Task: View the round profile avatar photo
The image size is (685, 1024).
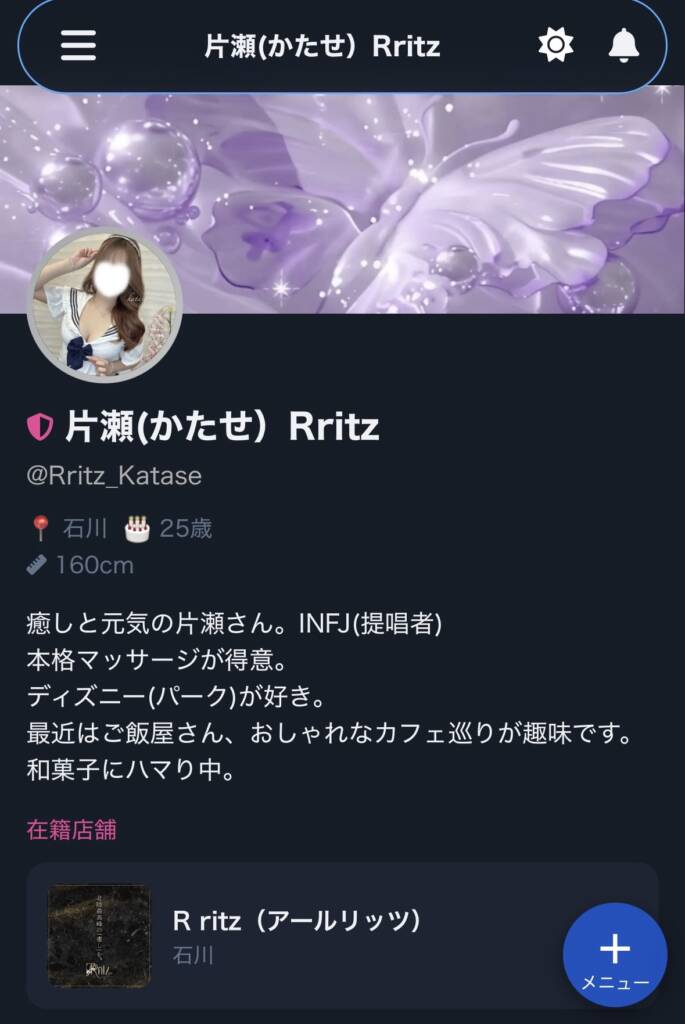Action: pyautogui.click(x=104, y=306)
